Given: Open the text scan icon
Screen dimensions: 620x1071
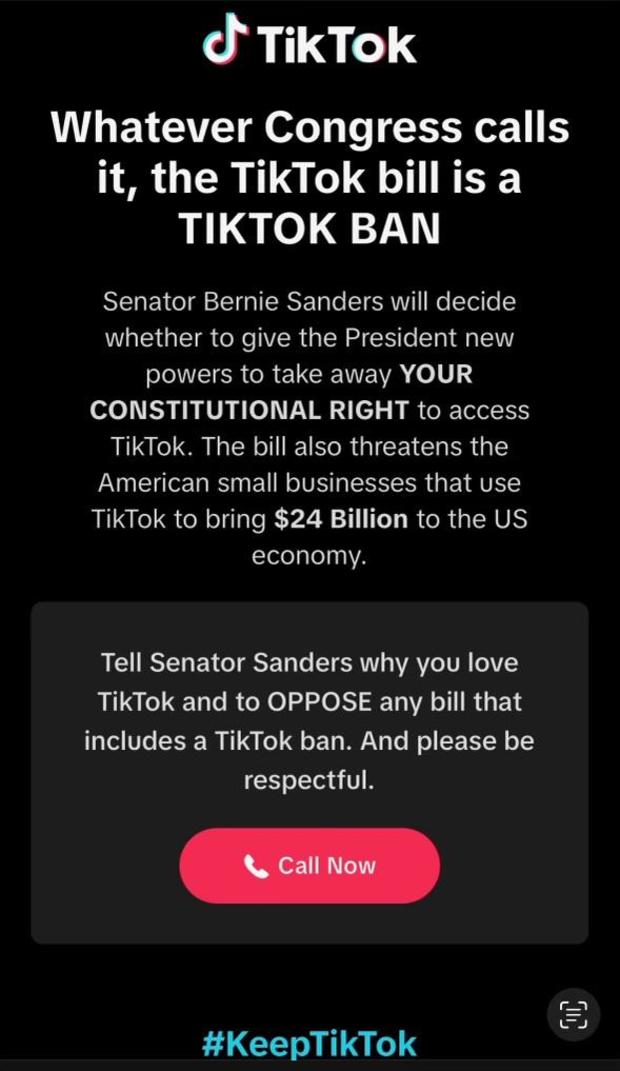Looking at the screenshot, I should coord(574,1014).
